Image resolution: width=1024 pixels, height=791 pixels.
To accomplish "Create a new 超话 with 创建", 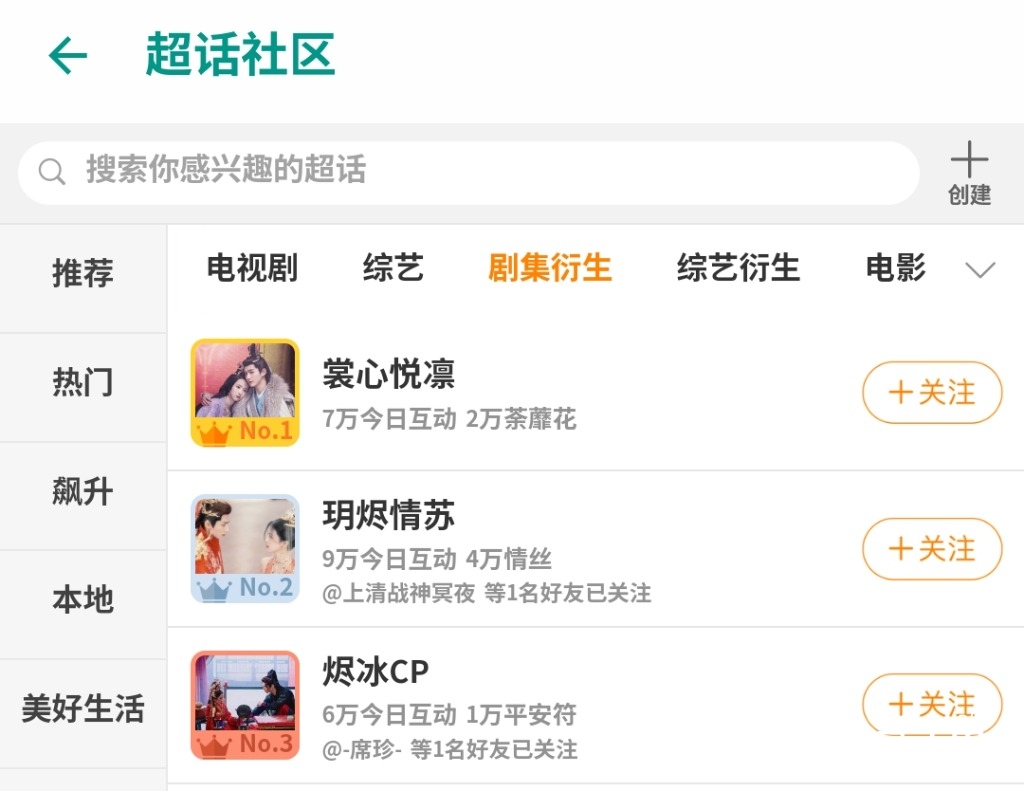I will 968,174.
